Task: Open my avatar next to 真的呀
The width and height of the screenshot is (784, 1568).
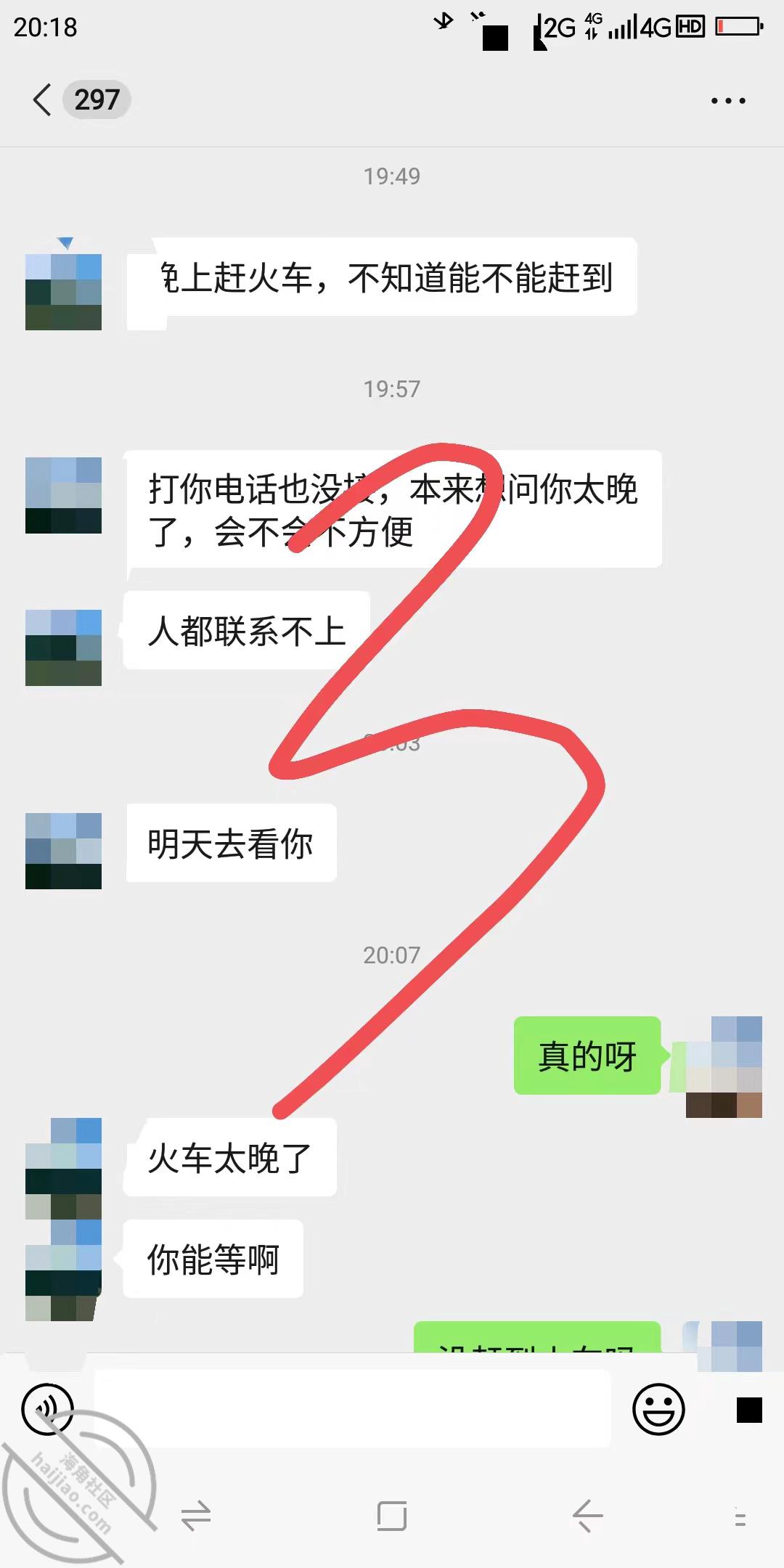Action: tap(724, 1066)
